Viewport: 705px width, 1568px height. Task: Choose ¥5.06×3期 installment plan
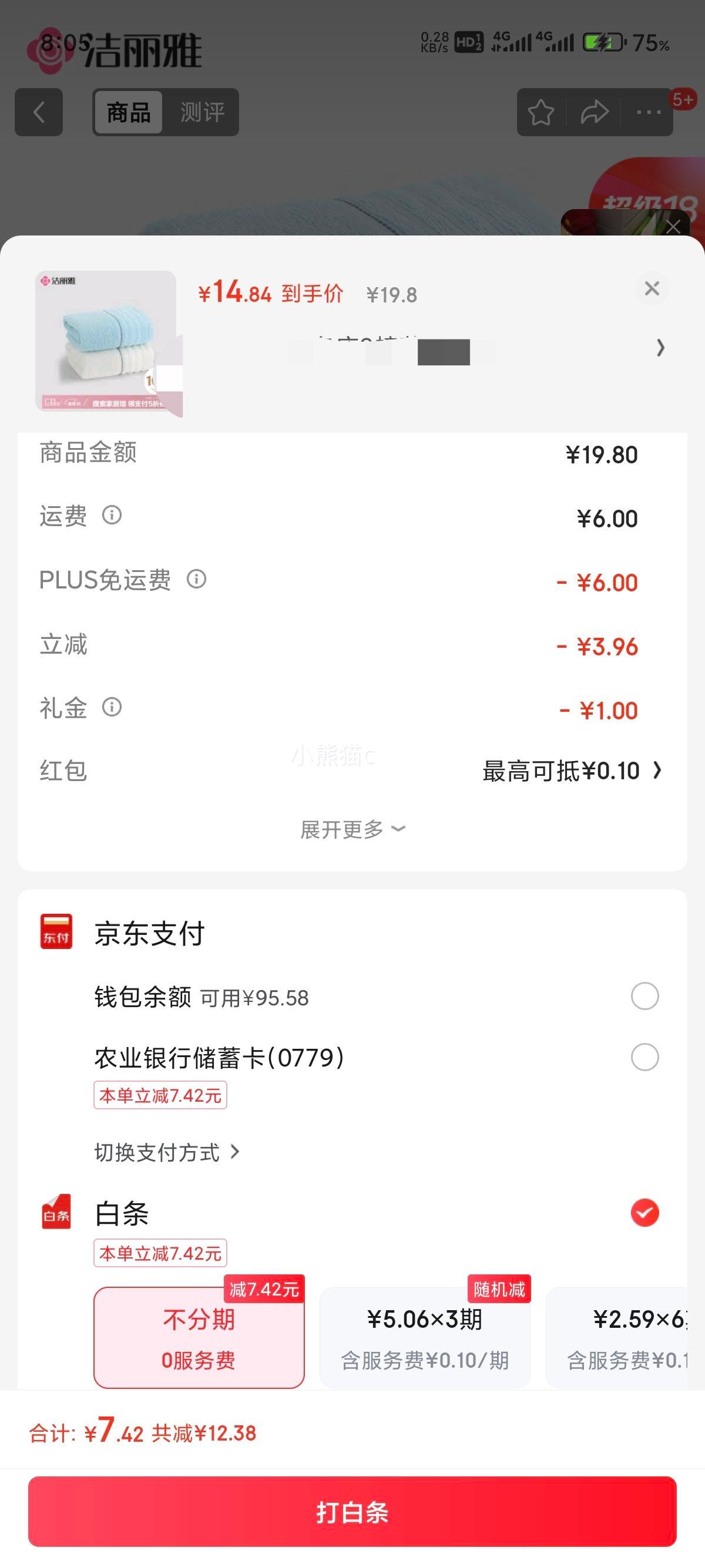(425, 1338)
